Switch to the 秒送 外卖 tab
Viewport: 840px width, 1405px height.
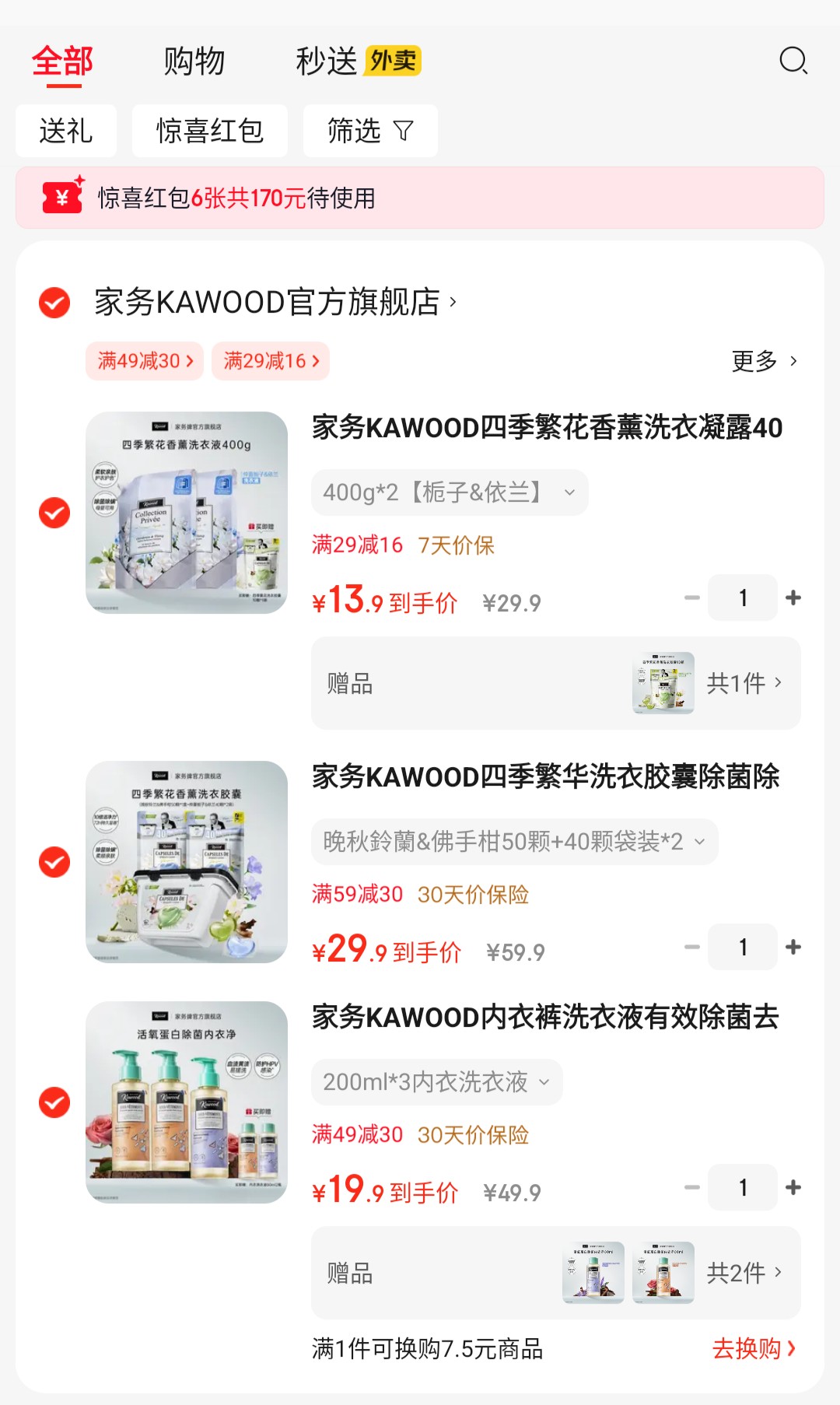pyautogui.click(x=358, y=61)
